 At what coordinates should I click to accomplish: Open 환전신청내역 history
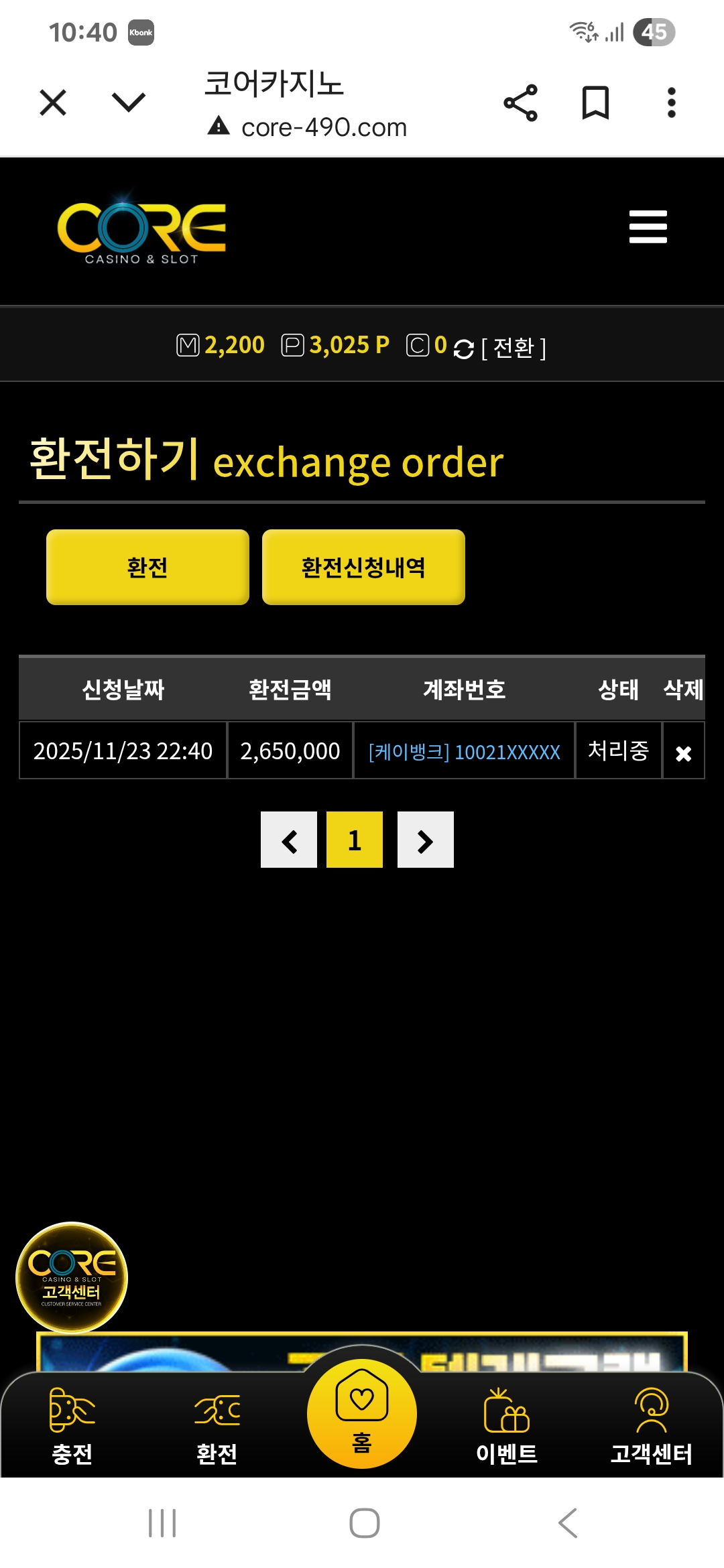[363, 567]
